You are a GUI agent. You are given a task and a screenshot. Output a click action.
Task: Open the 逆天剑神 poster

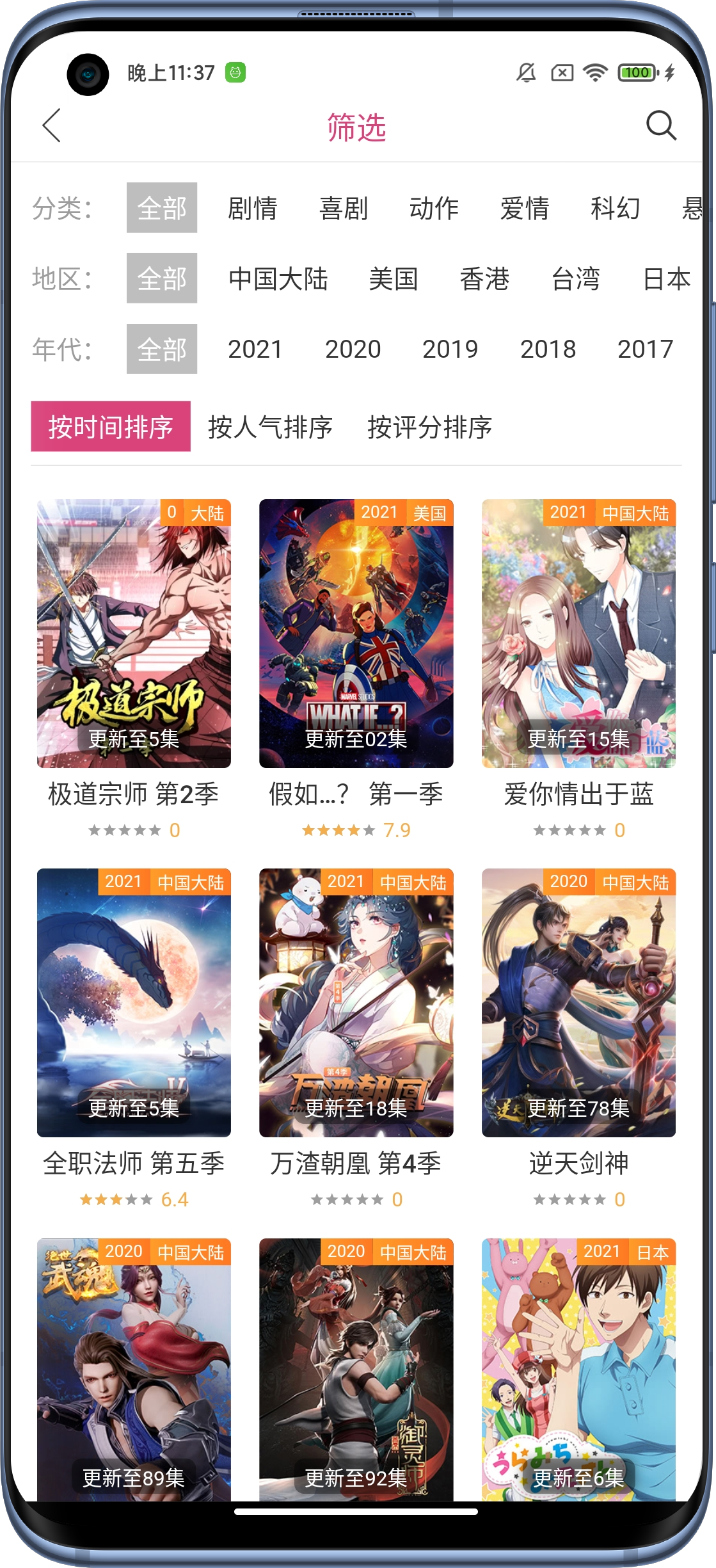pyautogui.click(x=578, y=1002)
